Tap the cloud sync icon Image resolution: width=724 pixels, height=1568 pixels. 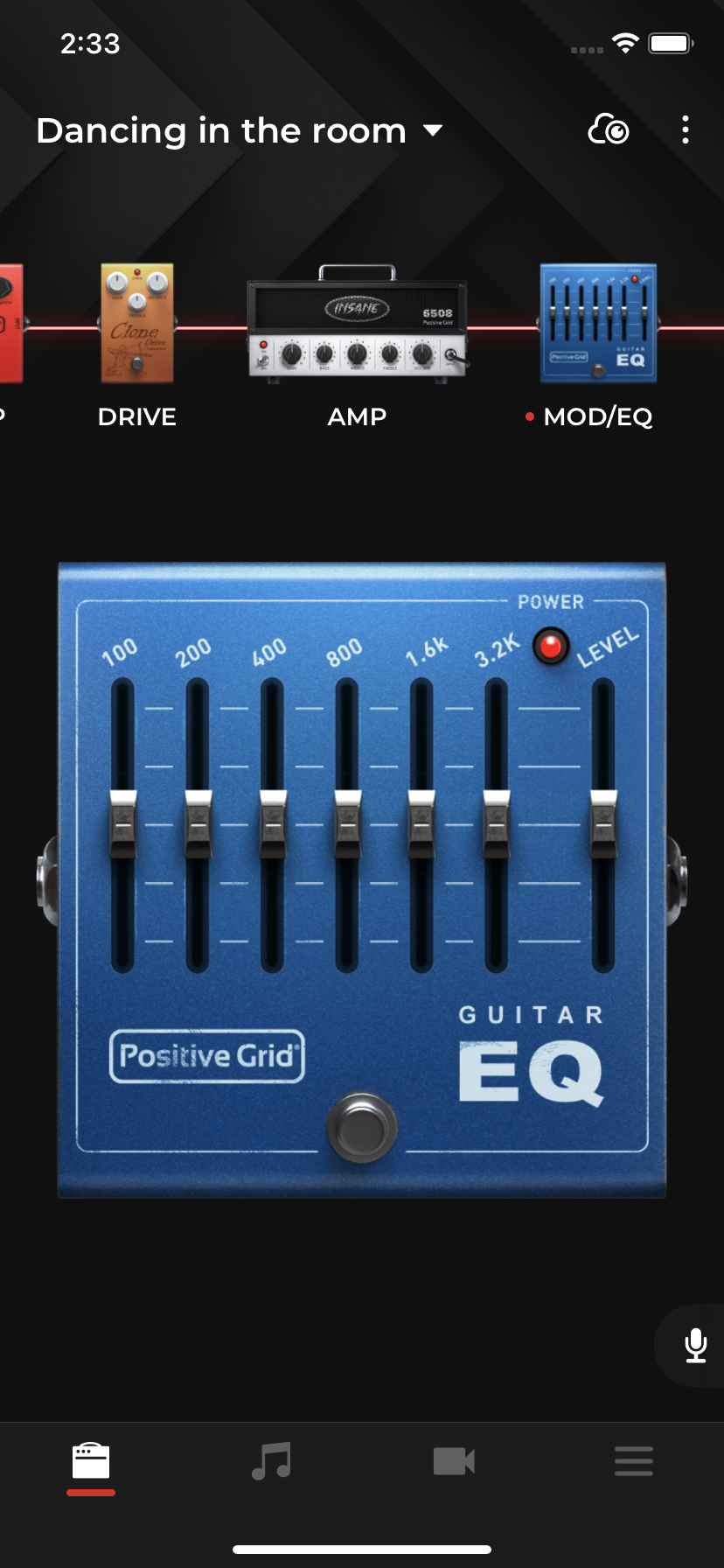pos(609,129)
